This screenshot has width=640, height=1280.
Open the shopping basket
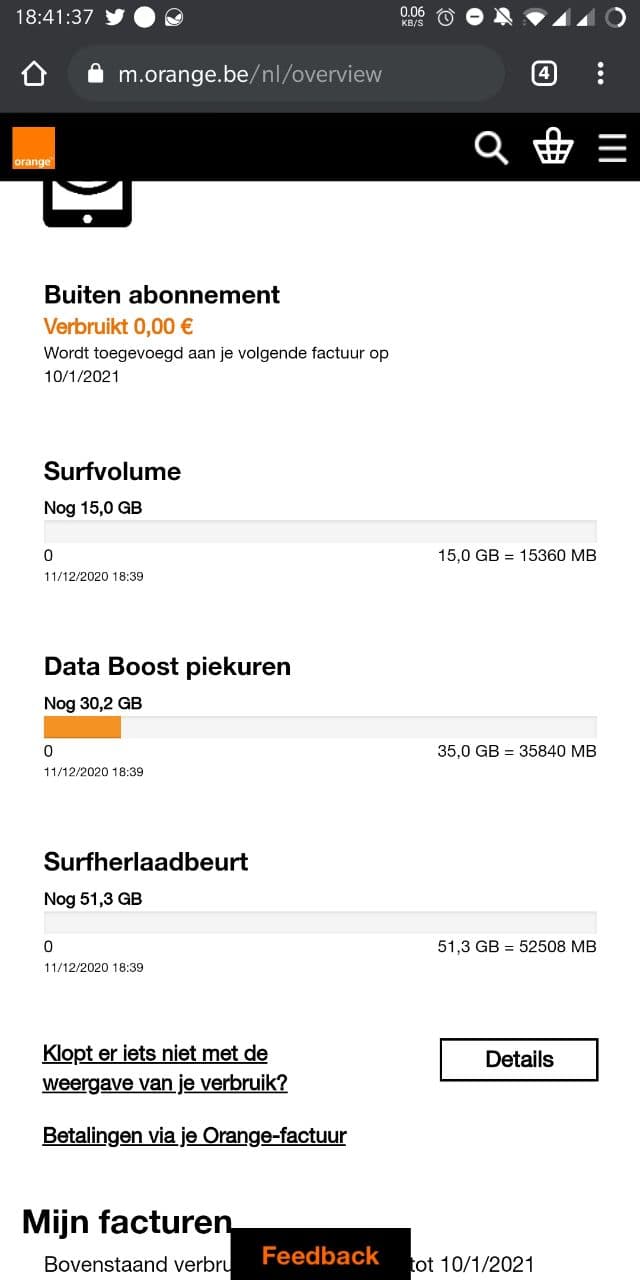[x=553, y=148]
